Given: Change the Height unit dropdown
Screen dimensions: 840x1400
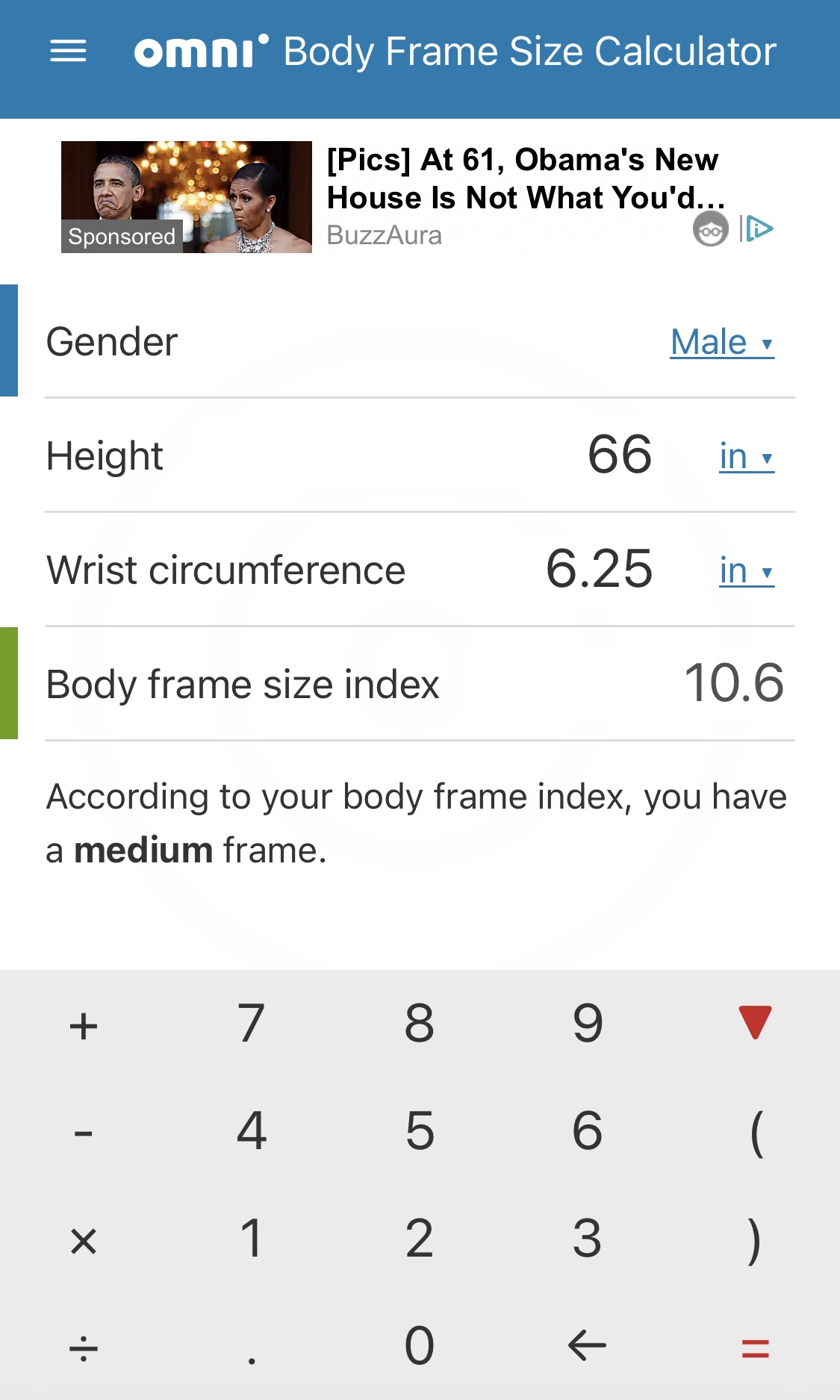Looking at the screenshot, I should [x=746, y=456].
